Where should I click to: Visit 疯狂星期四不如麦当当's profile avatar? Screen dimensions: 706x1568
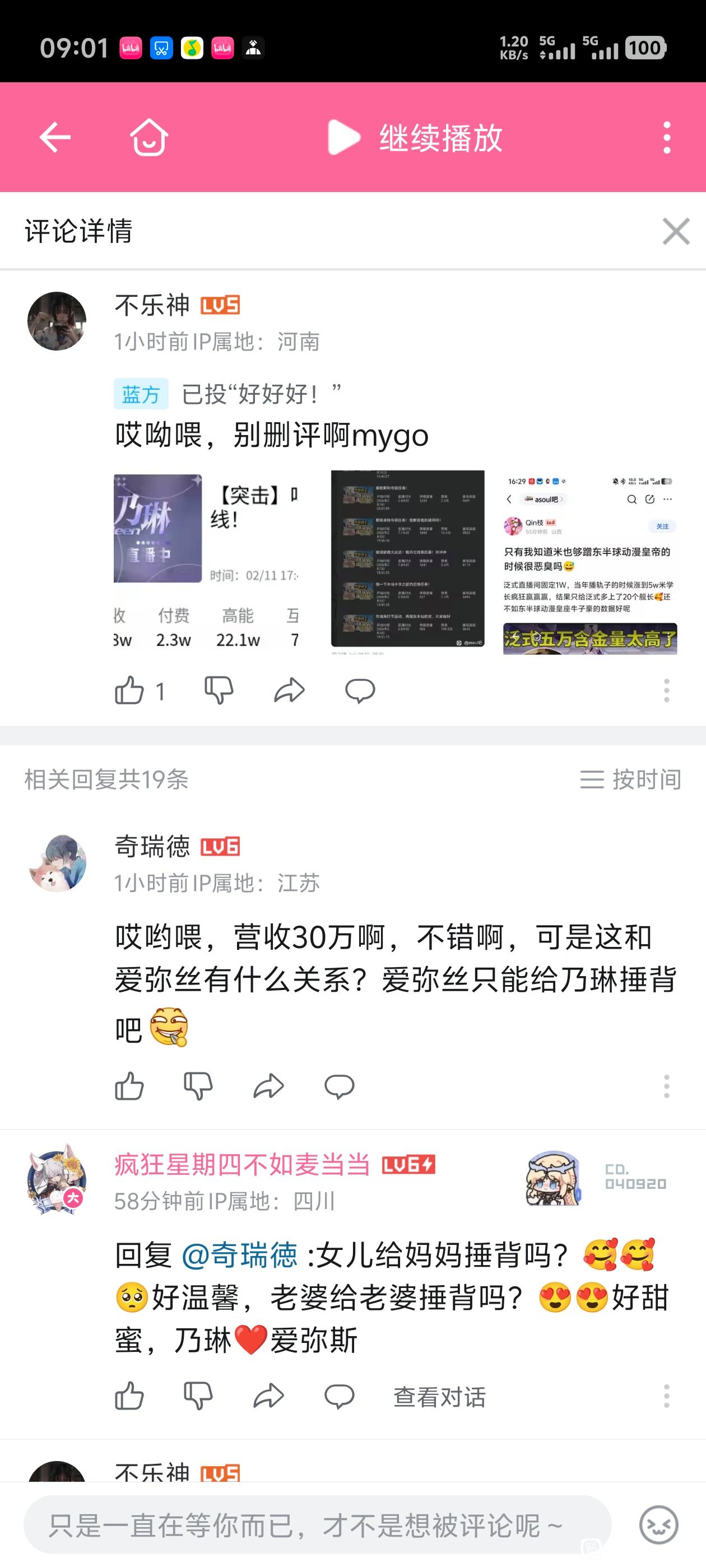57,1180
